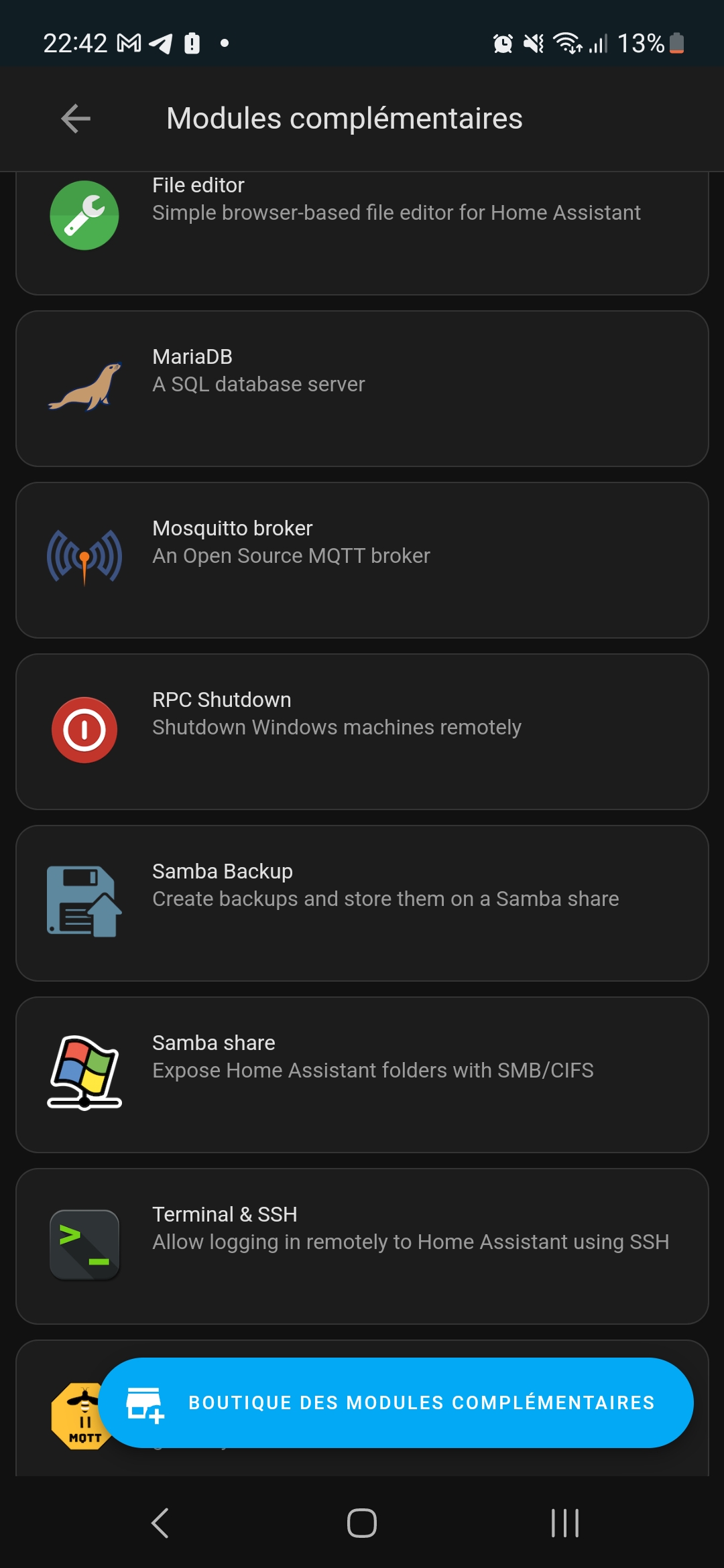Open the File editor add-on card
Viewport: 724px width, 1568px height.
(362, 233)
